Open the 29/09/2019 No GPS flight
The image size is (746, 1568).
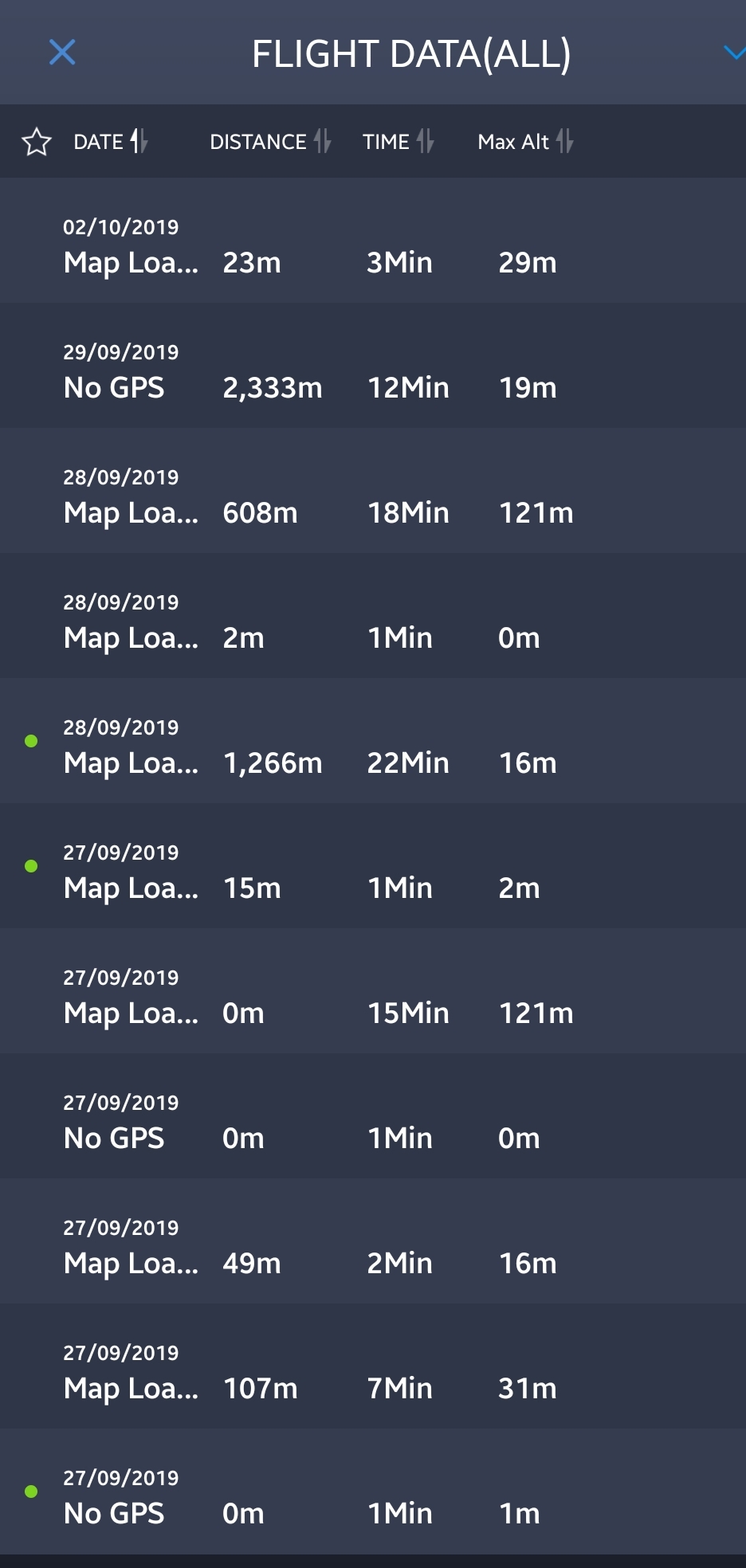point(373,366)
